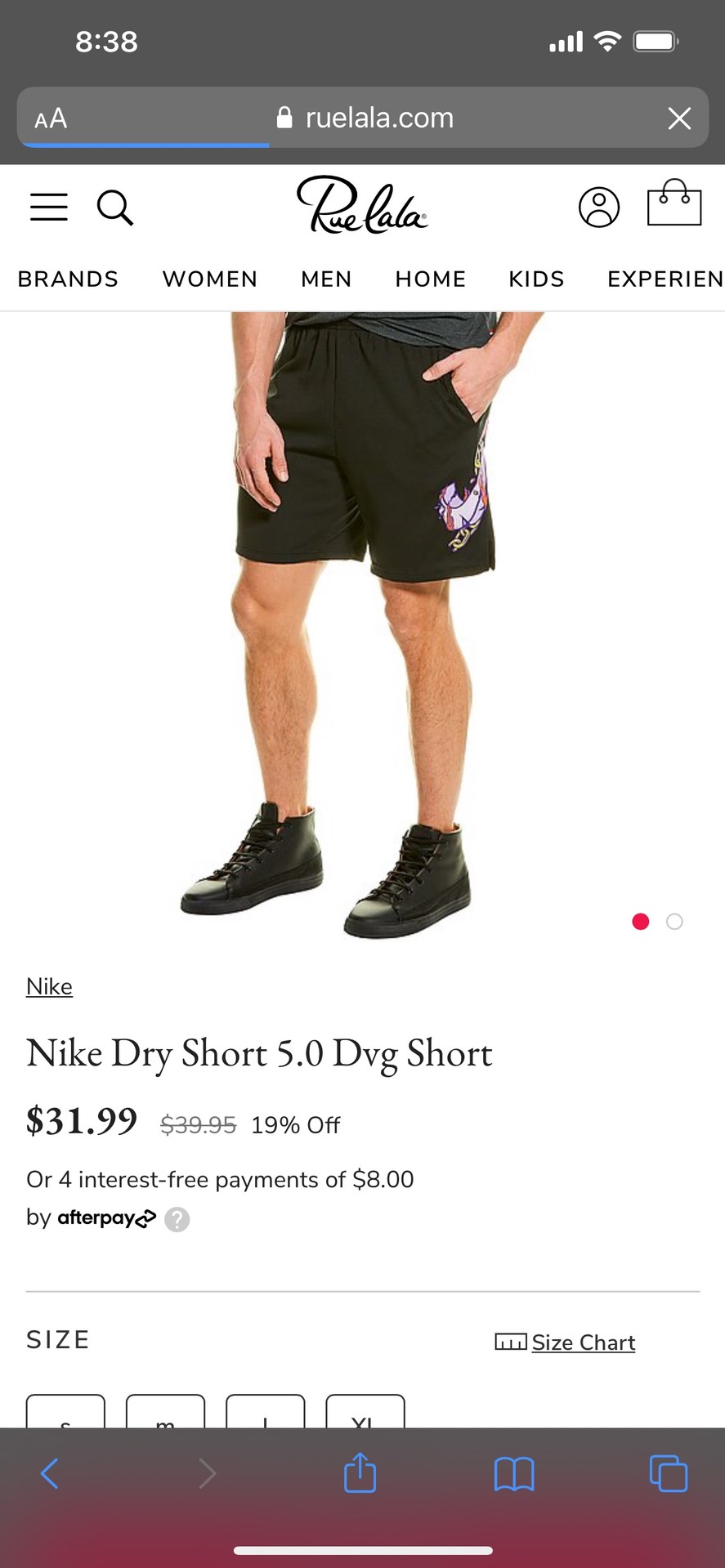This screenshot has width=725, height=1568.
Task: Switch to the Women category
Action: click(x=210, y=279)
